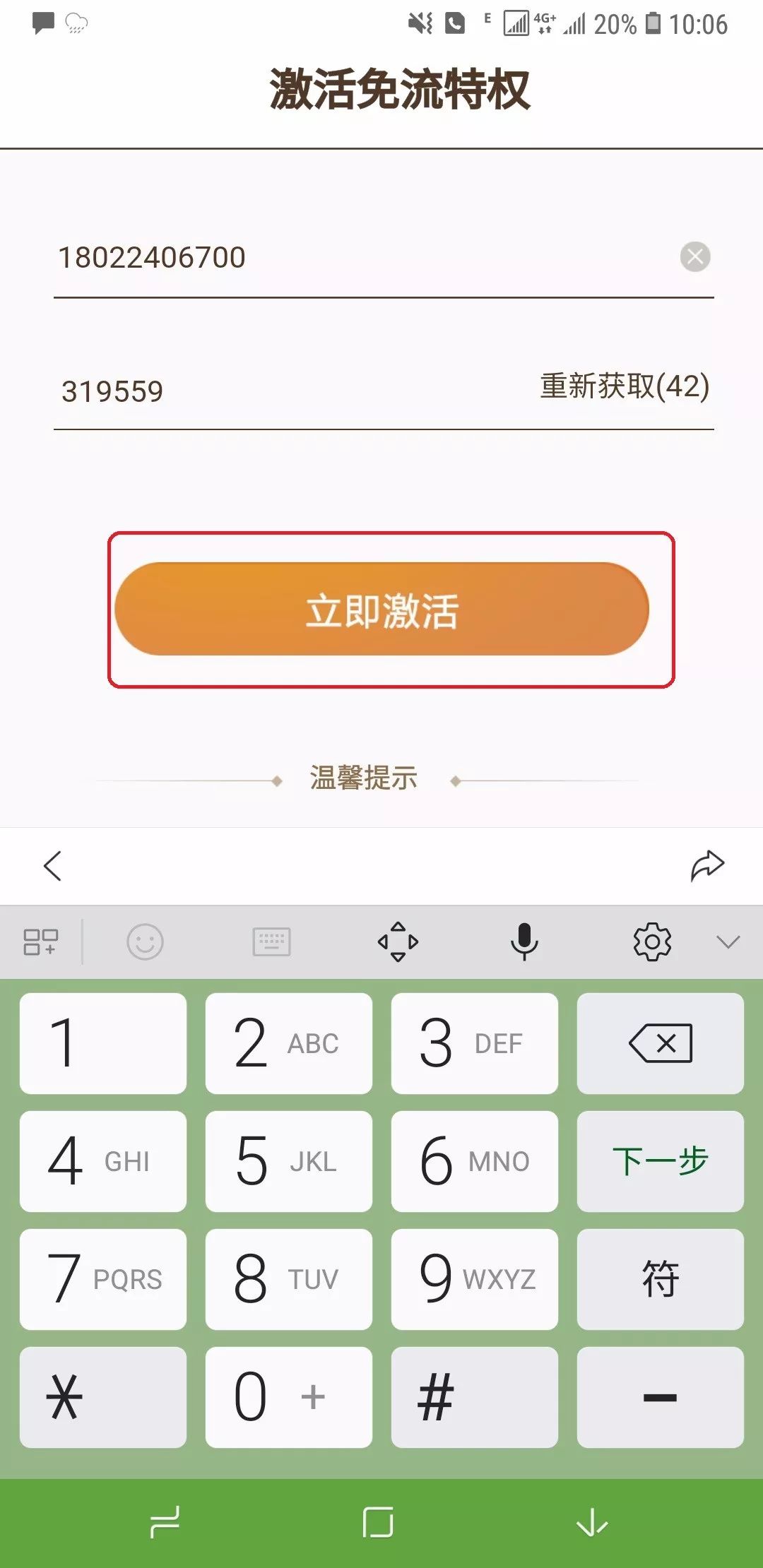This screenshot has width=763, height=1568.
Task: Collapse the keyboard toolbar chevron
Action: (x=728, y=942)
